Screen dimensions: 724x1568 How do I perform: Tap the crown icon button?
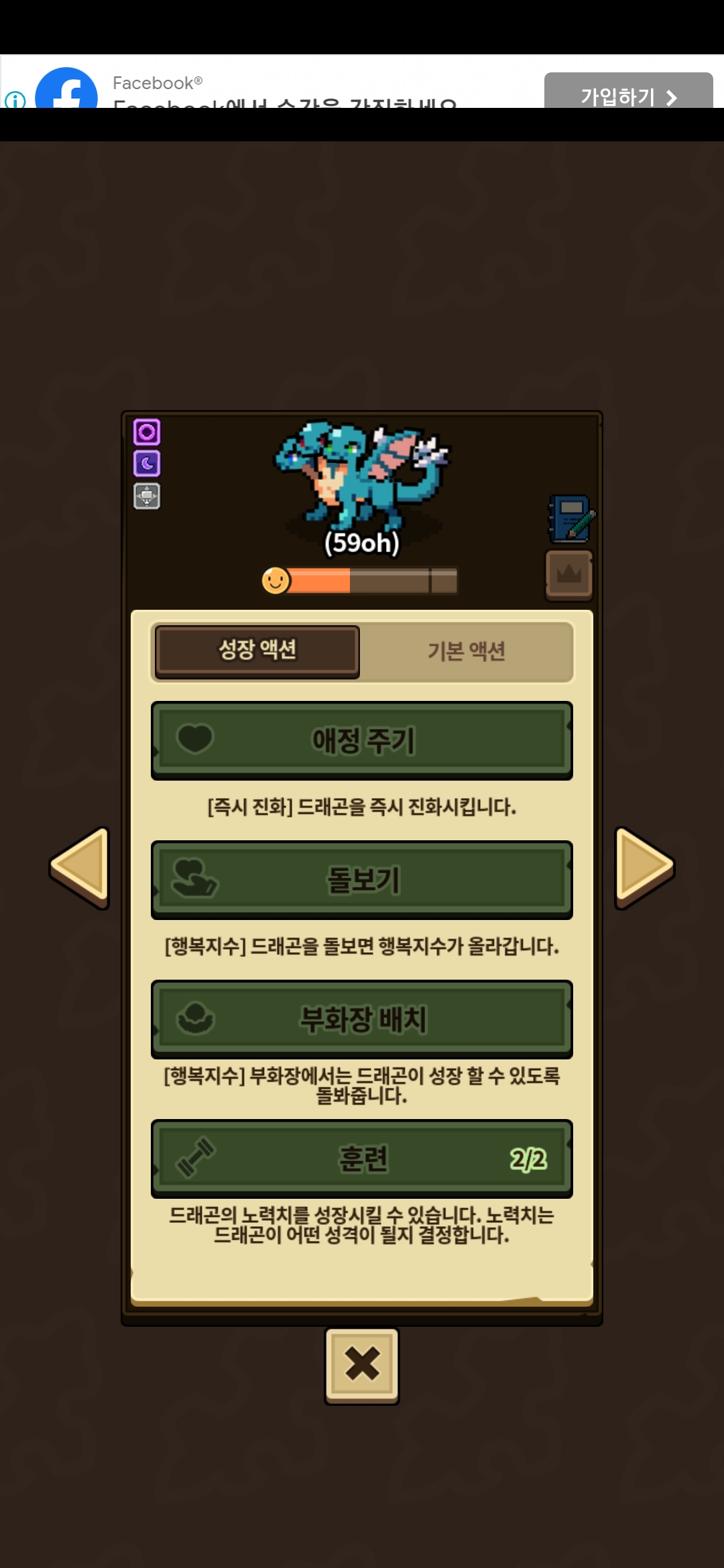pyautogui.click(x=569, y=575)
